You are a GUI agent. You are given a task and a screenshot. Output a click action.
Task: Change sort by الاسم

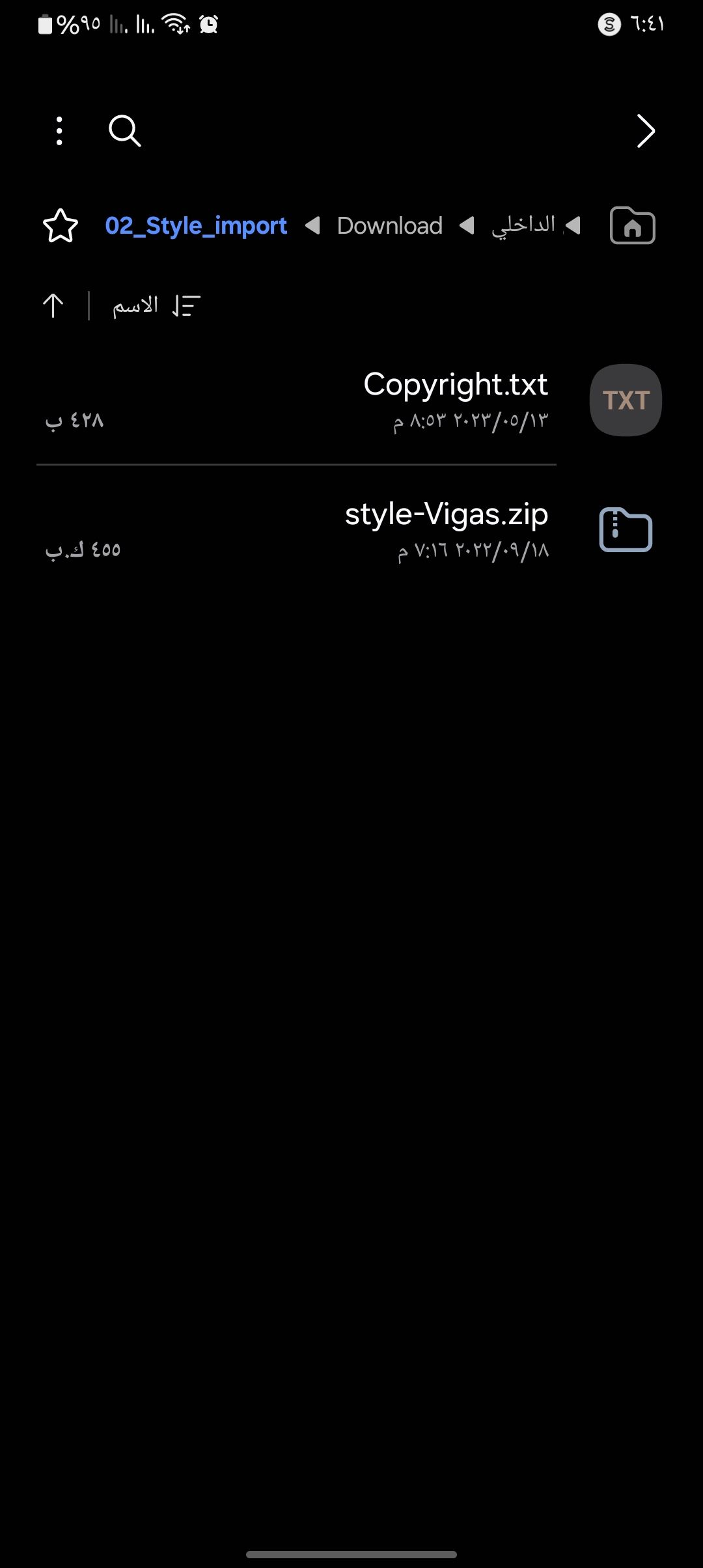(155, 305)
